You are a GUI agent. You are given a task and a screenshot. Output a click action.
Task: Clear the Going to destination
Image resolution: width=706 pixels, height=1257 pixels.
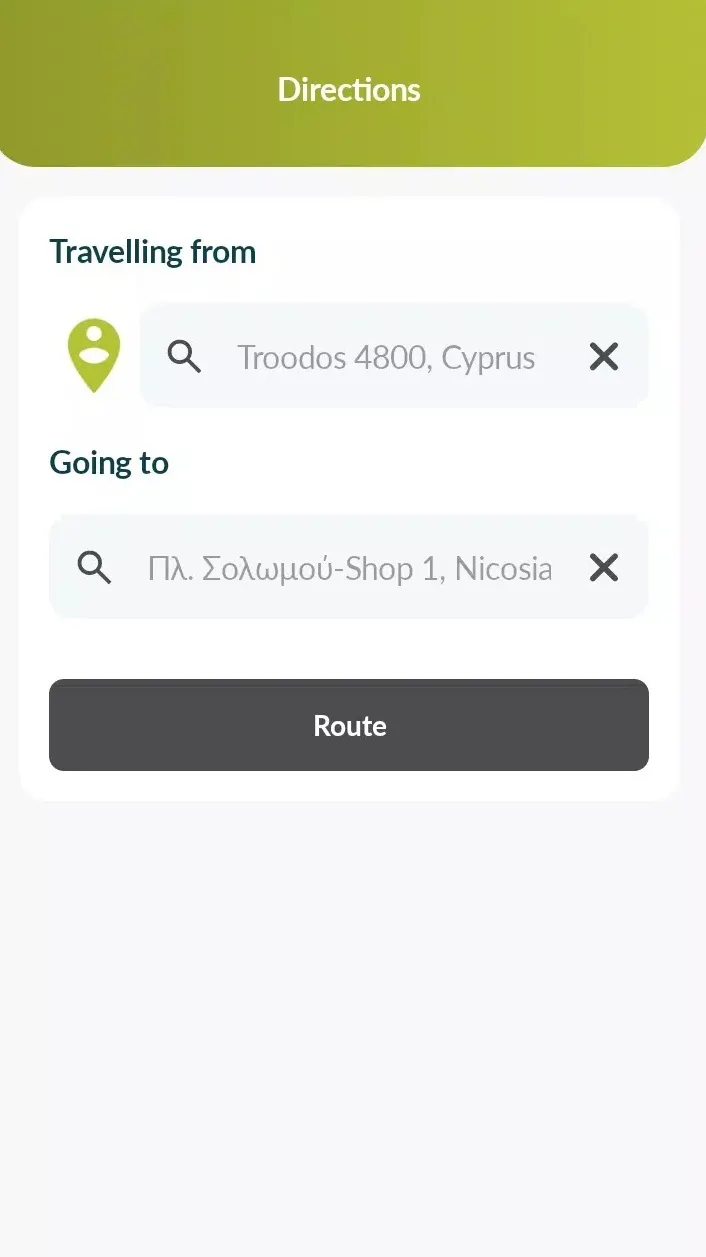click(604, 568)
